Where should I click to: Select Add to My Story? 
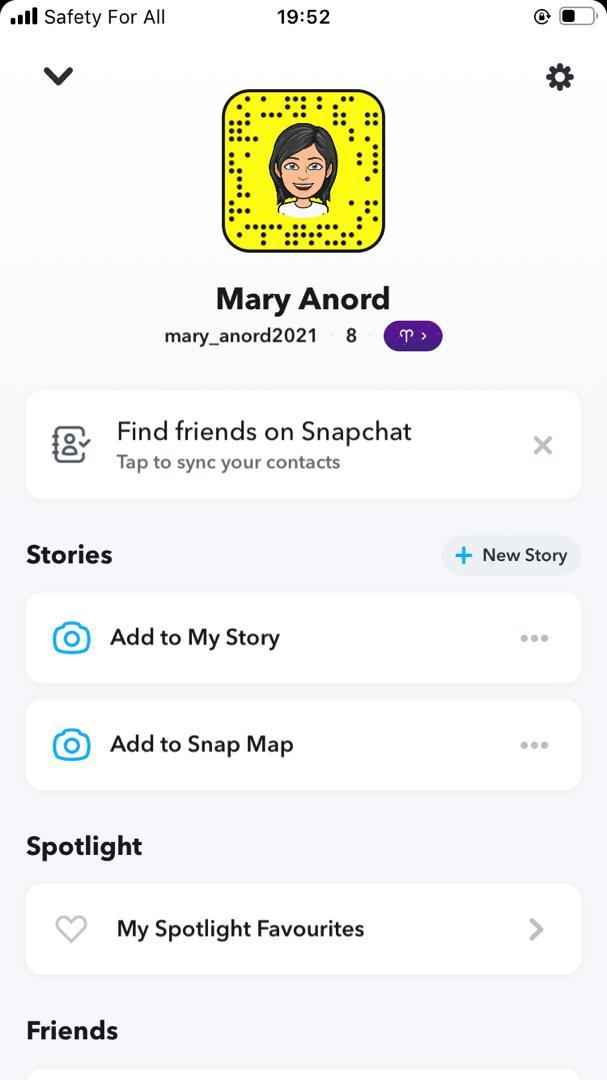195,638
